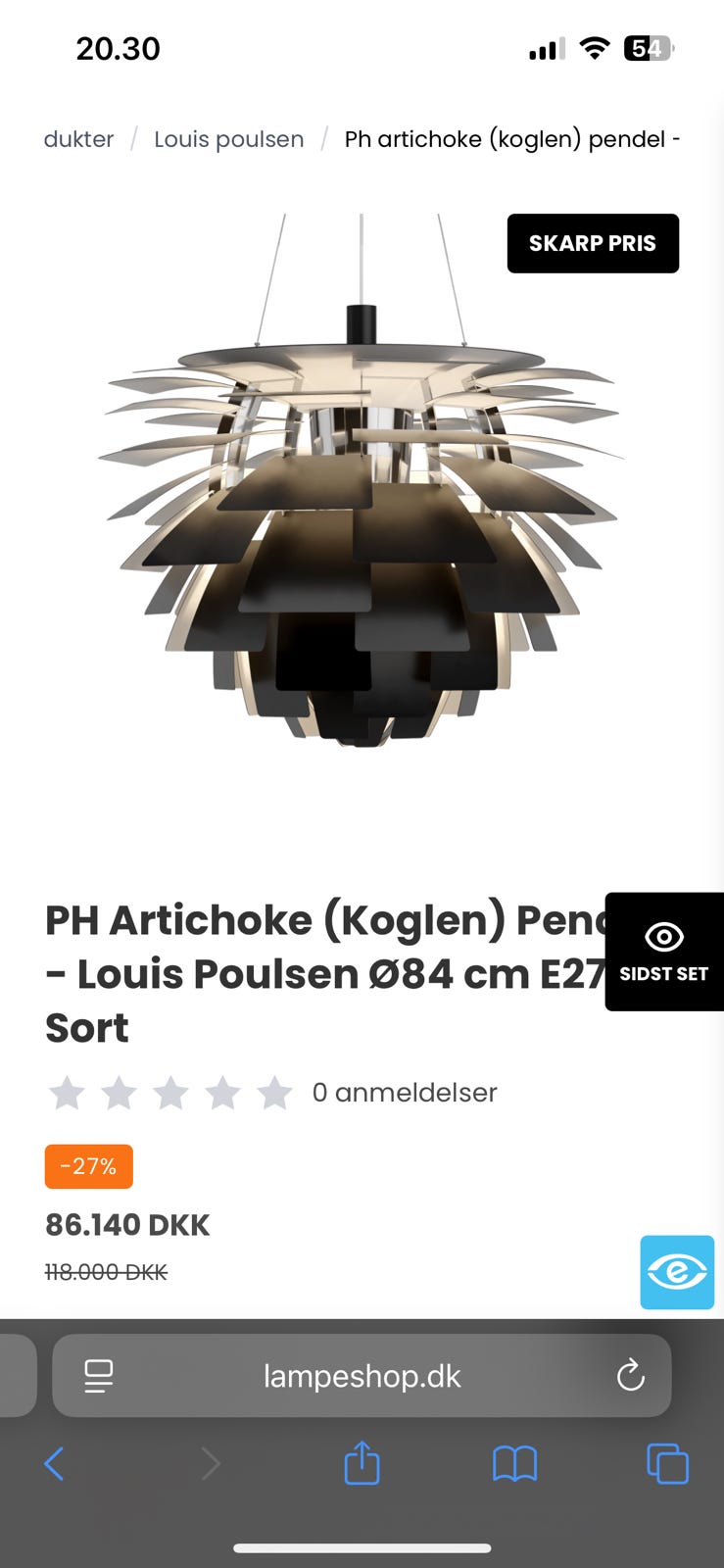Reload the lampeshop.dk page
724x1568 pixels.
631,1375
